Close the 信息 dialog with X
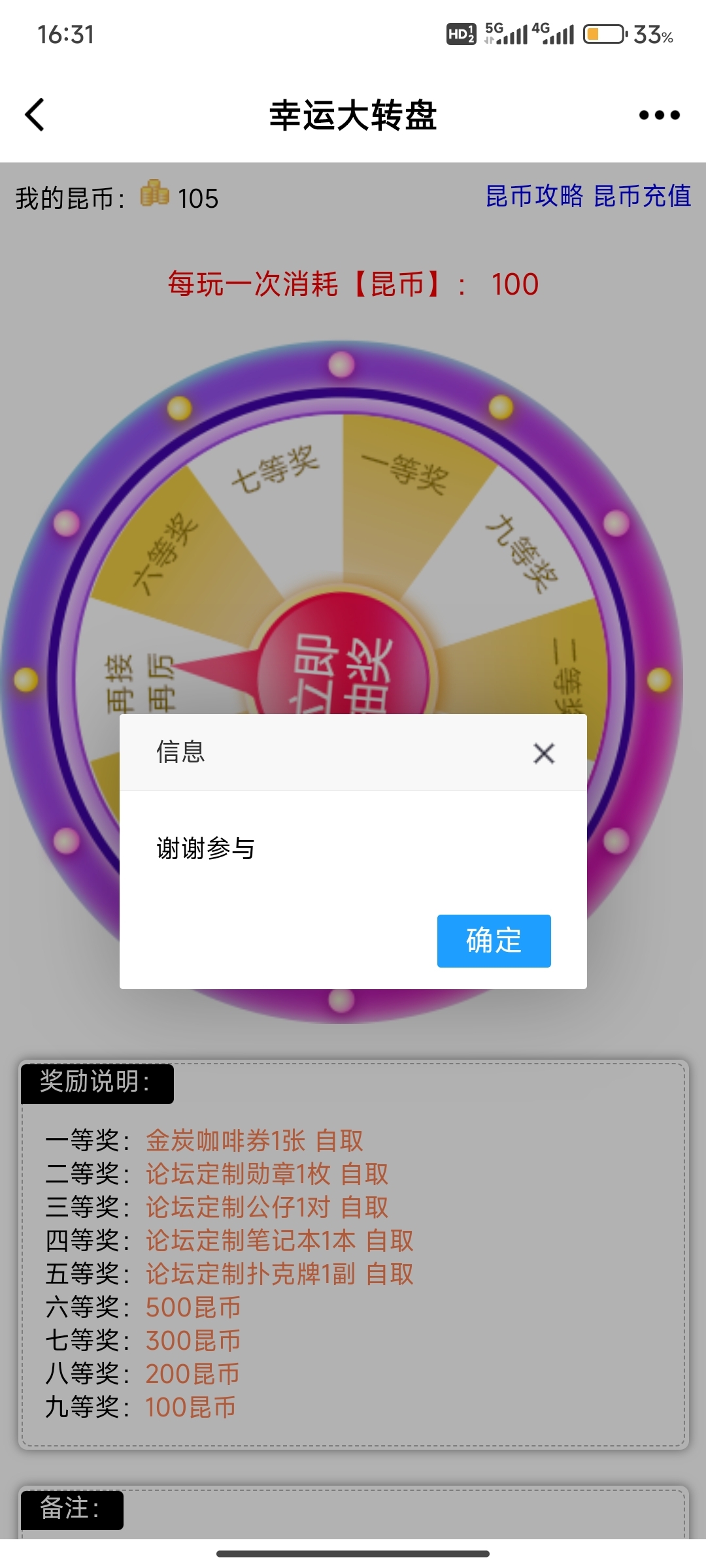 [x=543, y=753]
